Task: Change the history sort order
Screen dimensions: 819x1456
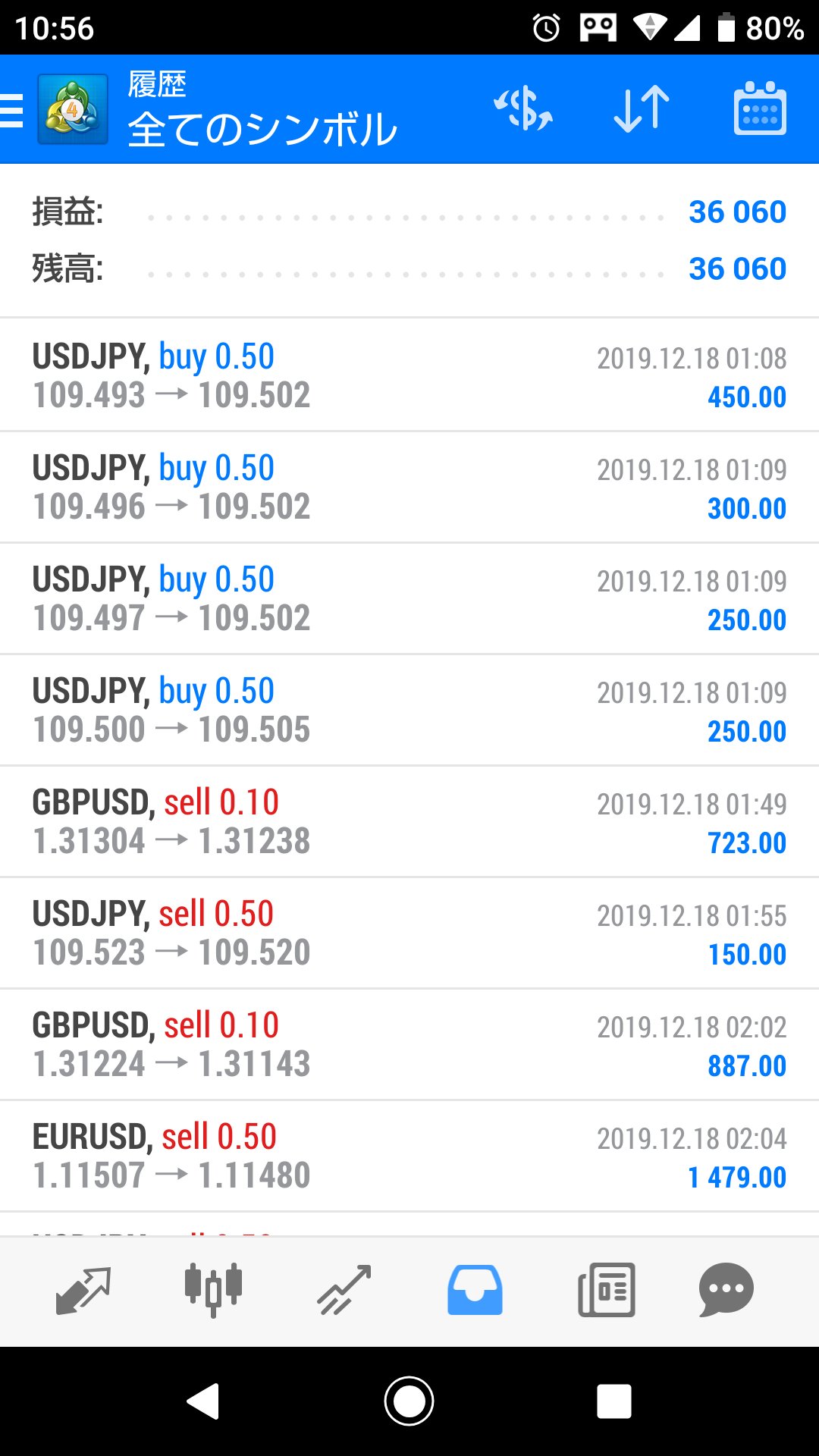Action: (x=642, y=109)
